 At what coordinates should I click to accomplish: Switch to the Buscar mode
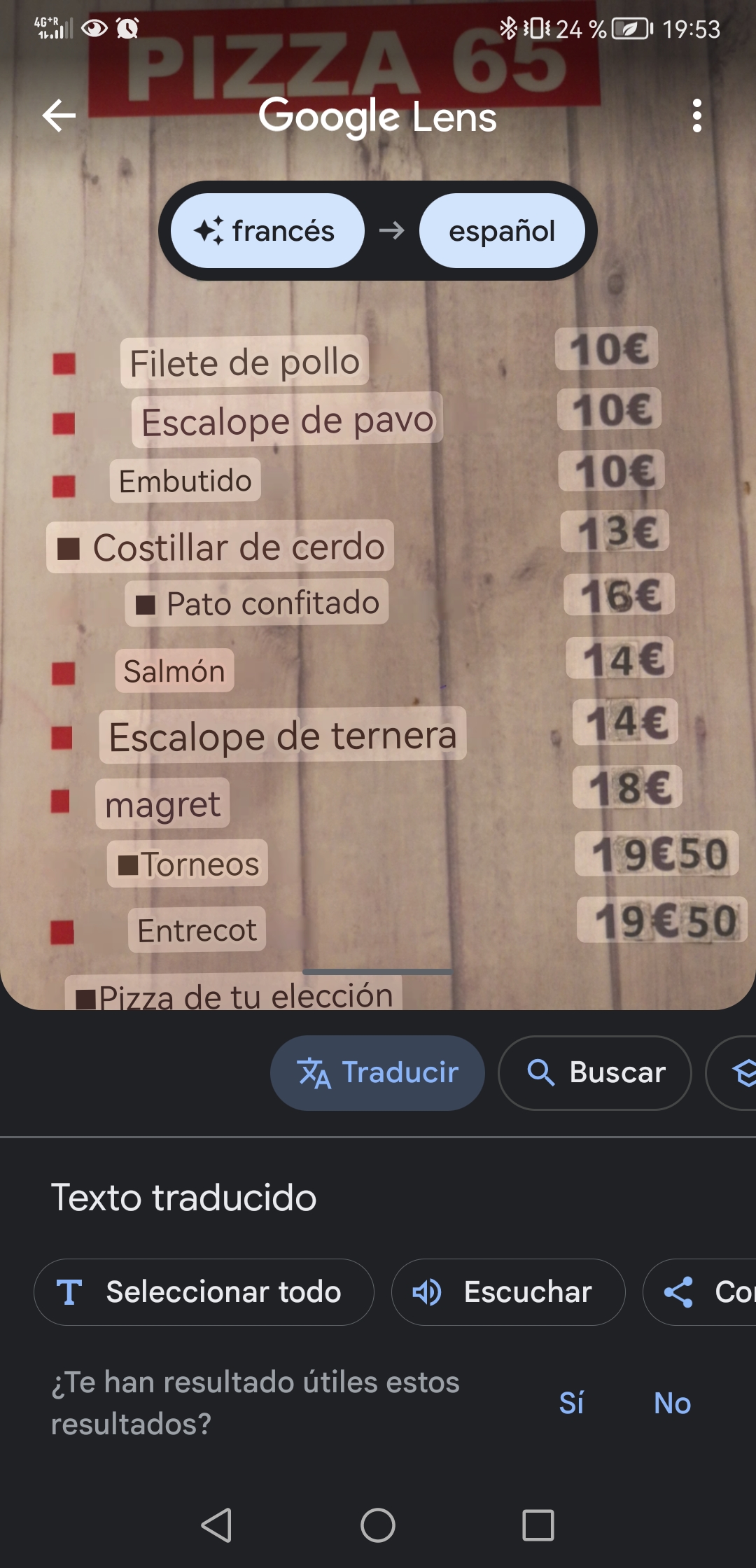(595, 1072)
